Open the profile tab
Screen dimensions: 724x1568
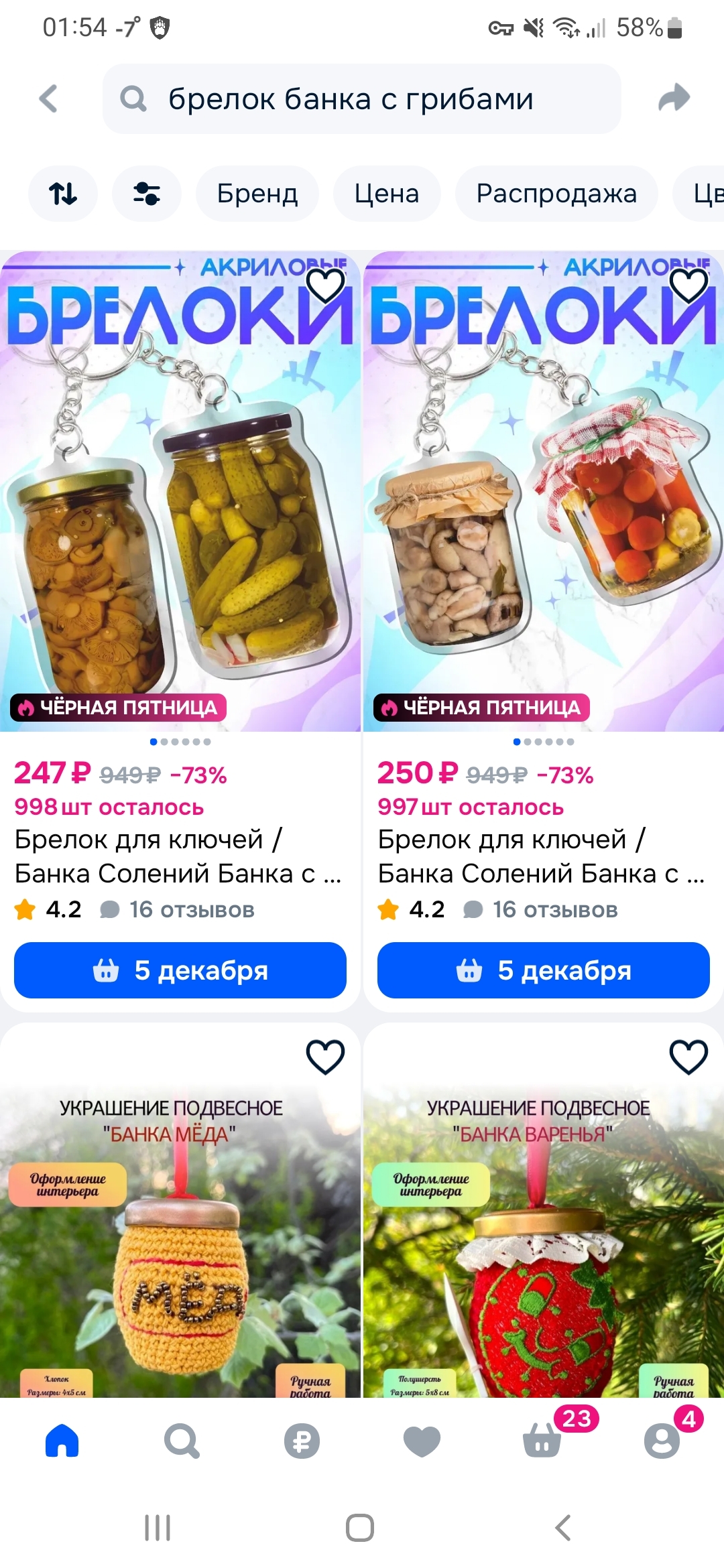[x=662, y=1441]
